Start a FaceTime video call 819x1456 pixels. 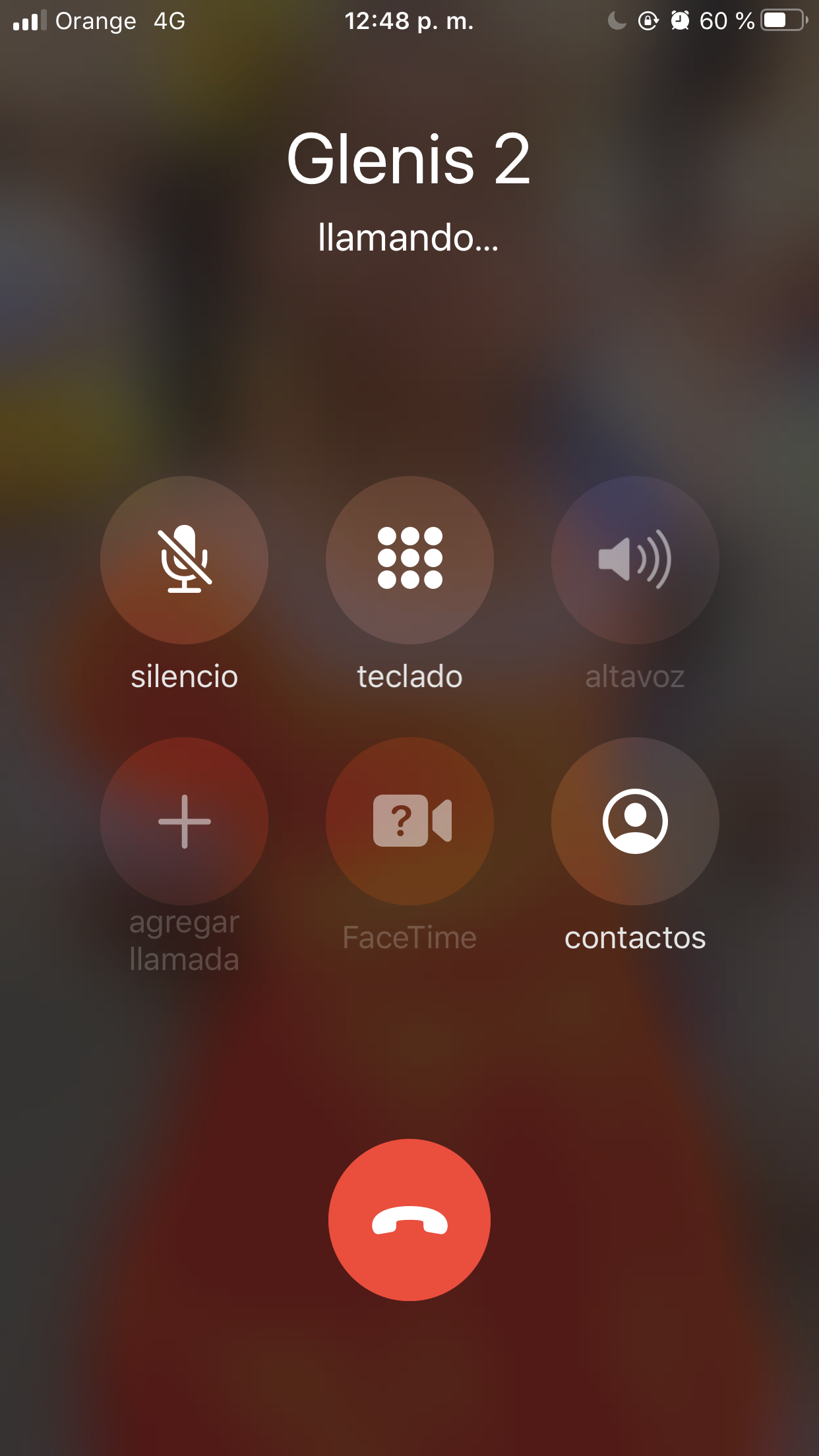coord(409,821)
